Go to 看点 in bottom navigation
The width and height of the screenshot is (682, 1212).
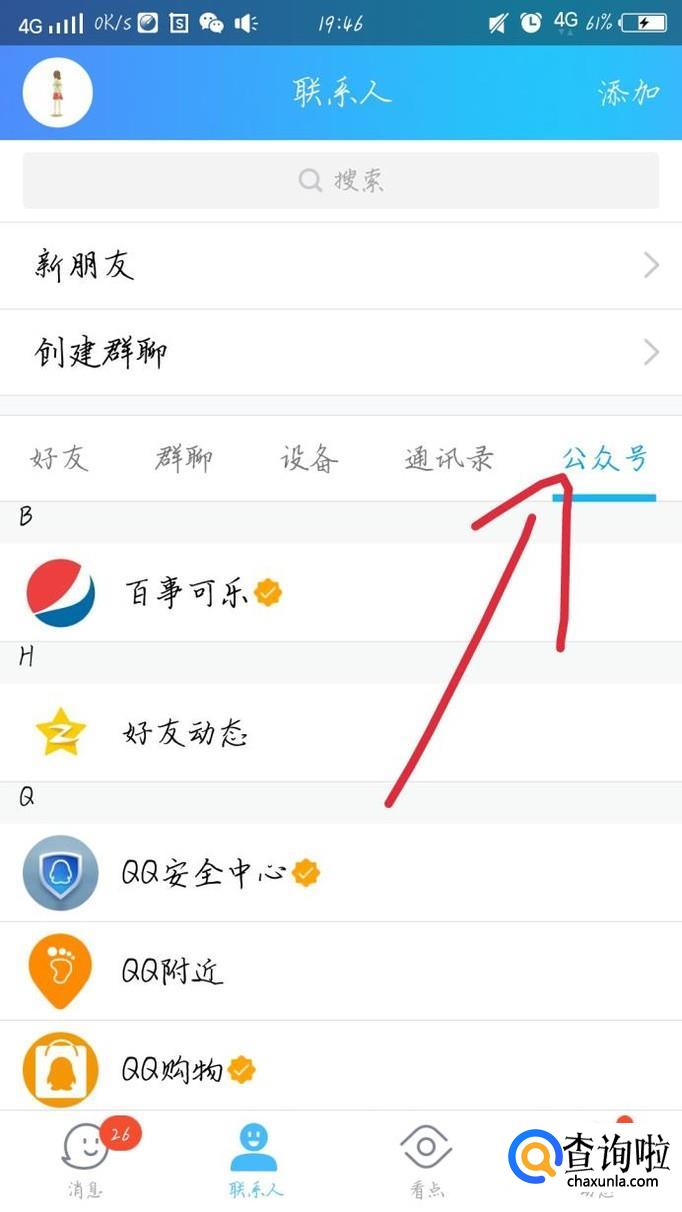(x=427, y=1158)
